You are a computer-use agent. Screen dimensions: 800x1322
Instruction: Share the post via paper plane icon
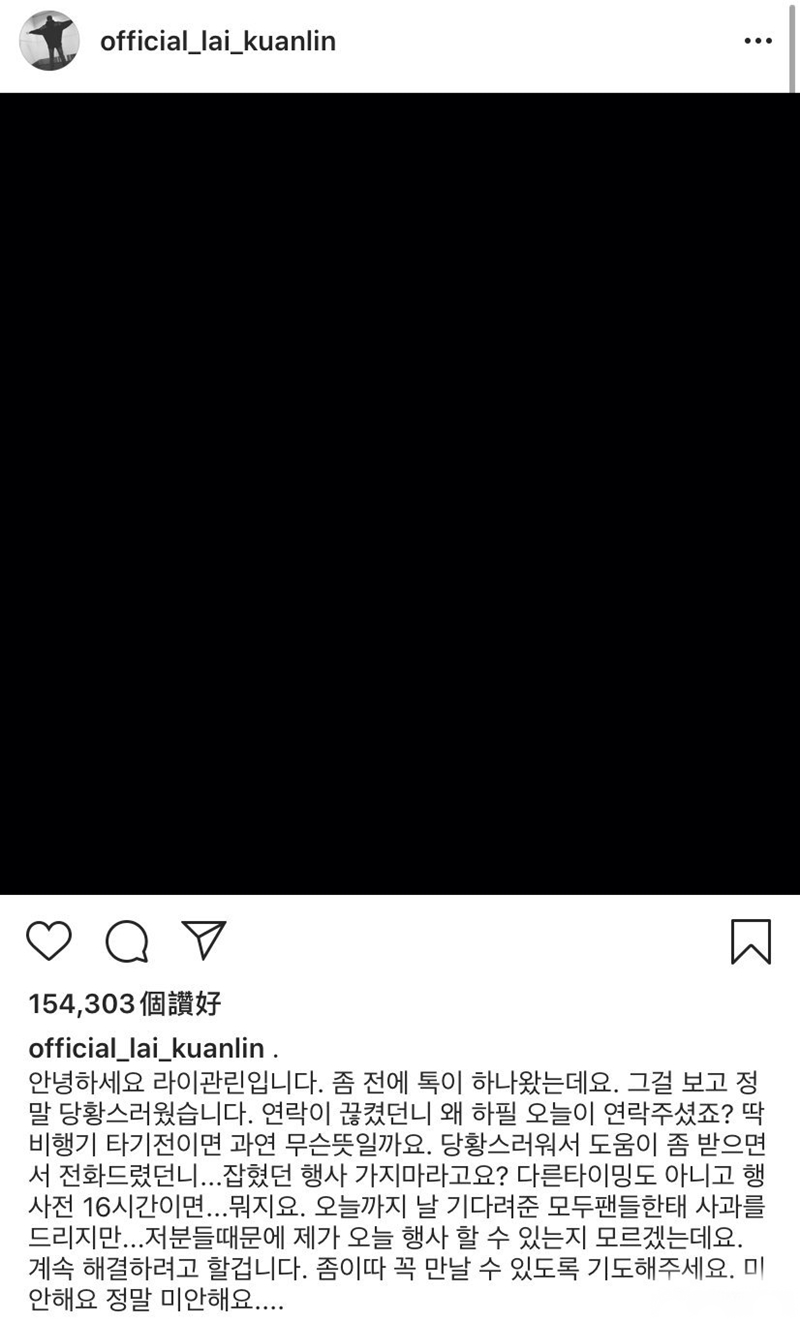(204, 941)
